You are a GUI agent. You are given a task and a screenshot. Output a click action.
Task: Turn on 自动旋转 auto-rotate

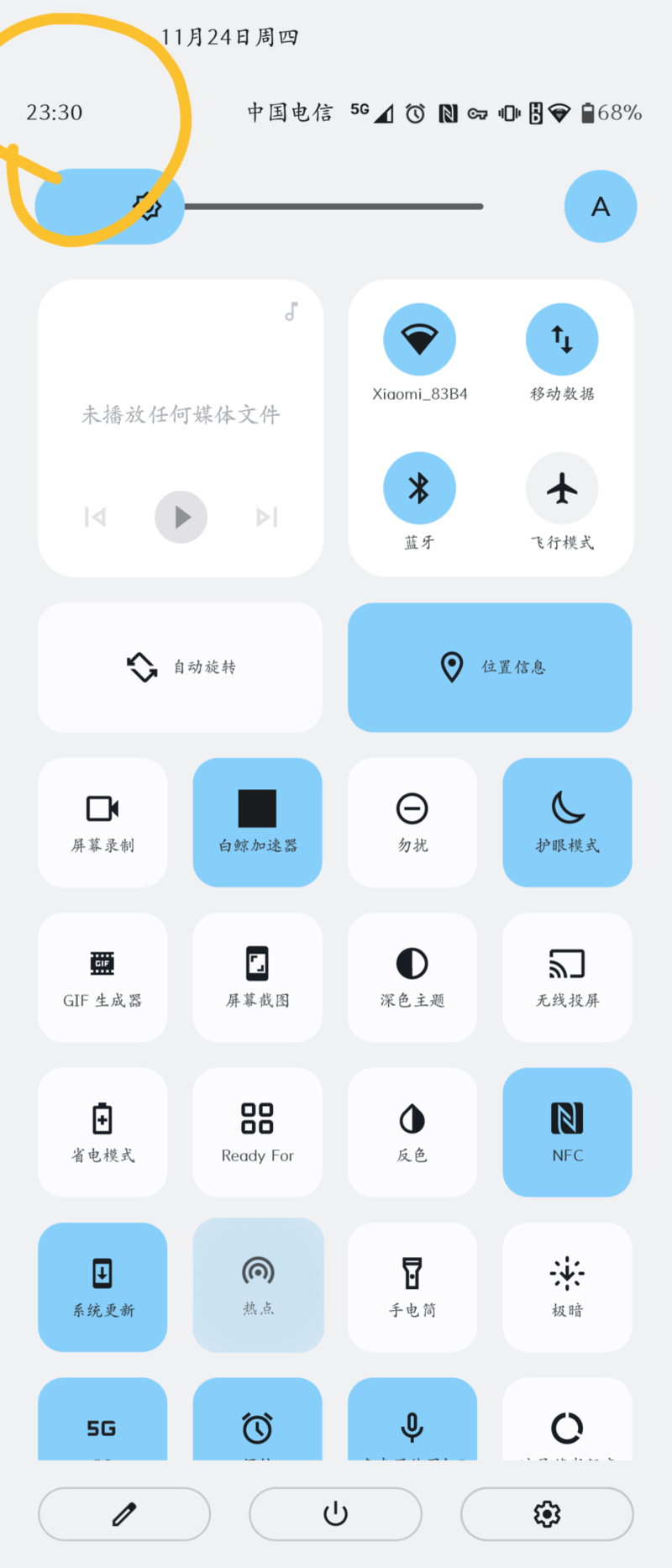click(x=180, y=667)
